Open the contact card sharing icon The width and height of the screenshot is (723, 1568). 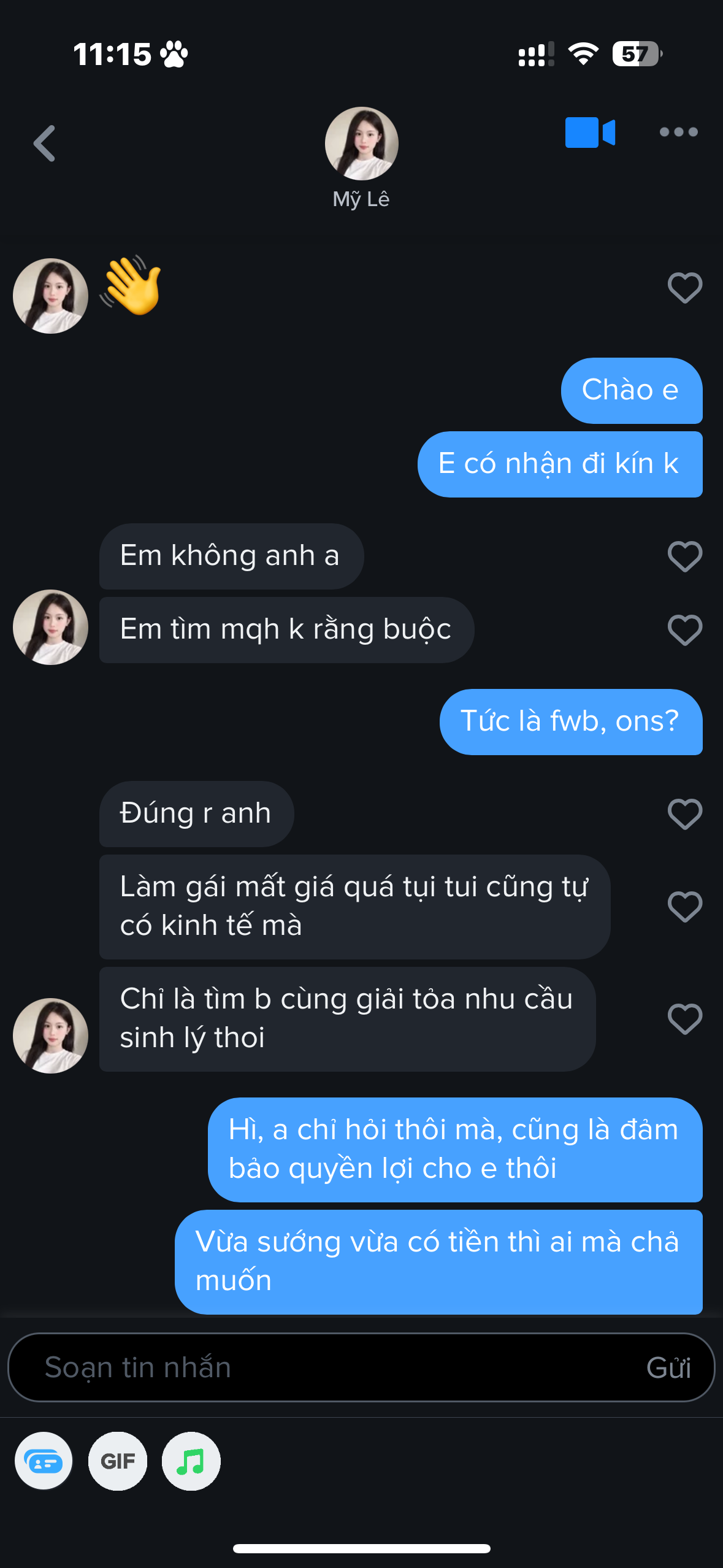(44, 1461)
